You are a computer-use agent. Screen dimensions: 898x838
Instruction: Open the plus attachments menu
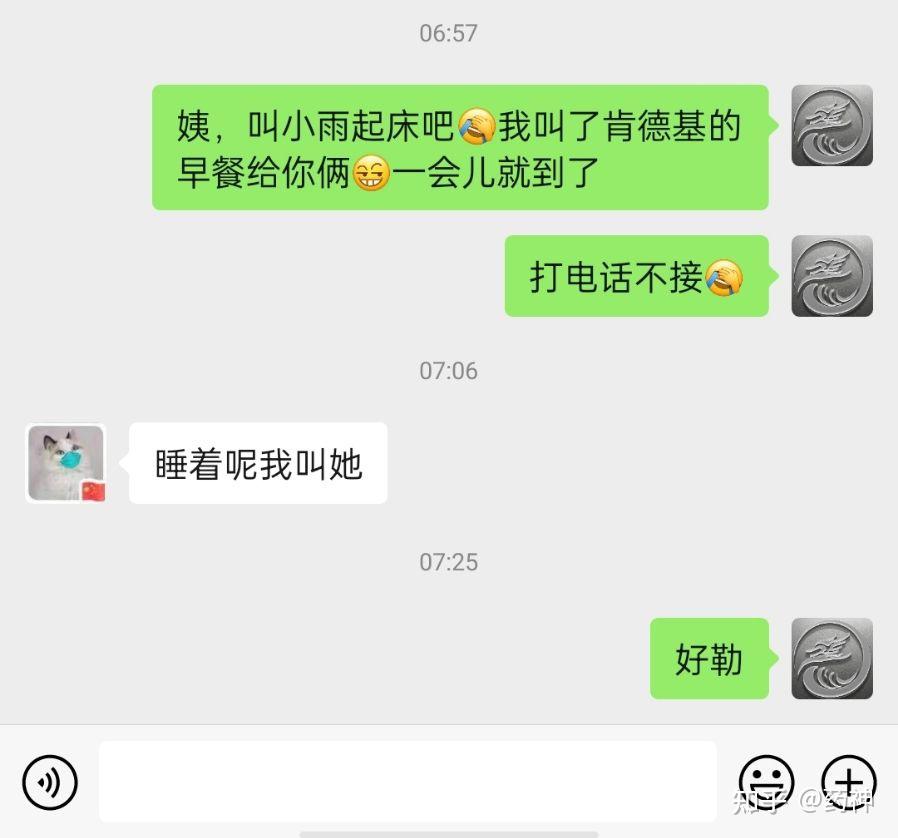point(848,781)
